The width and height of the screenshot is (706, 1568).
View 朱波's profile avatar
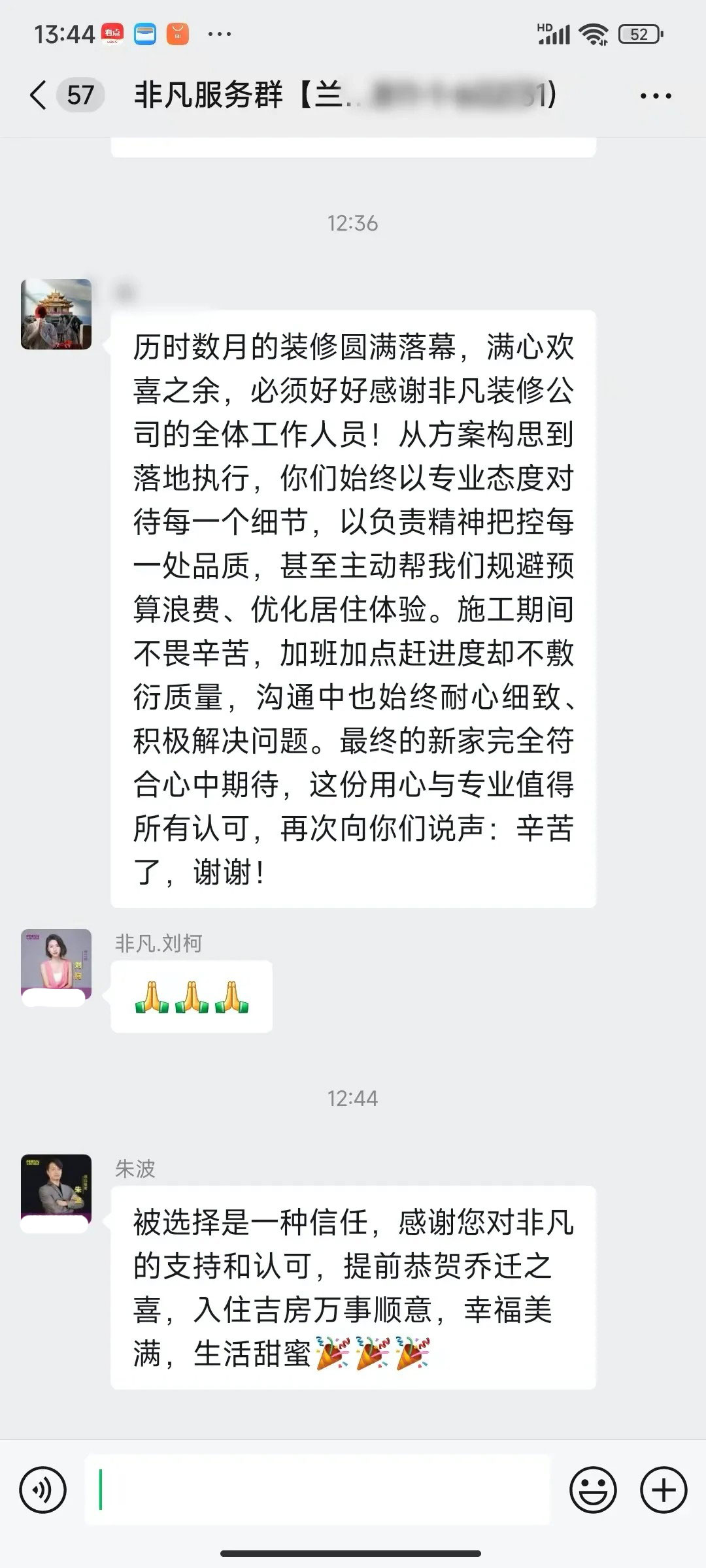click(56, 1190)
